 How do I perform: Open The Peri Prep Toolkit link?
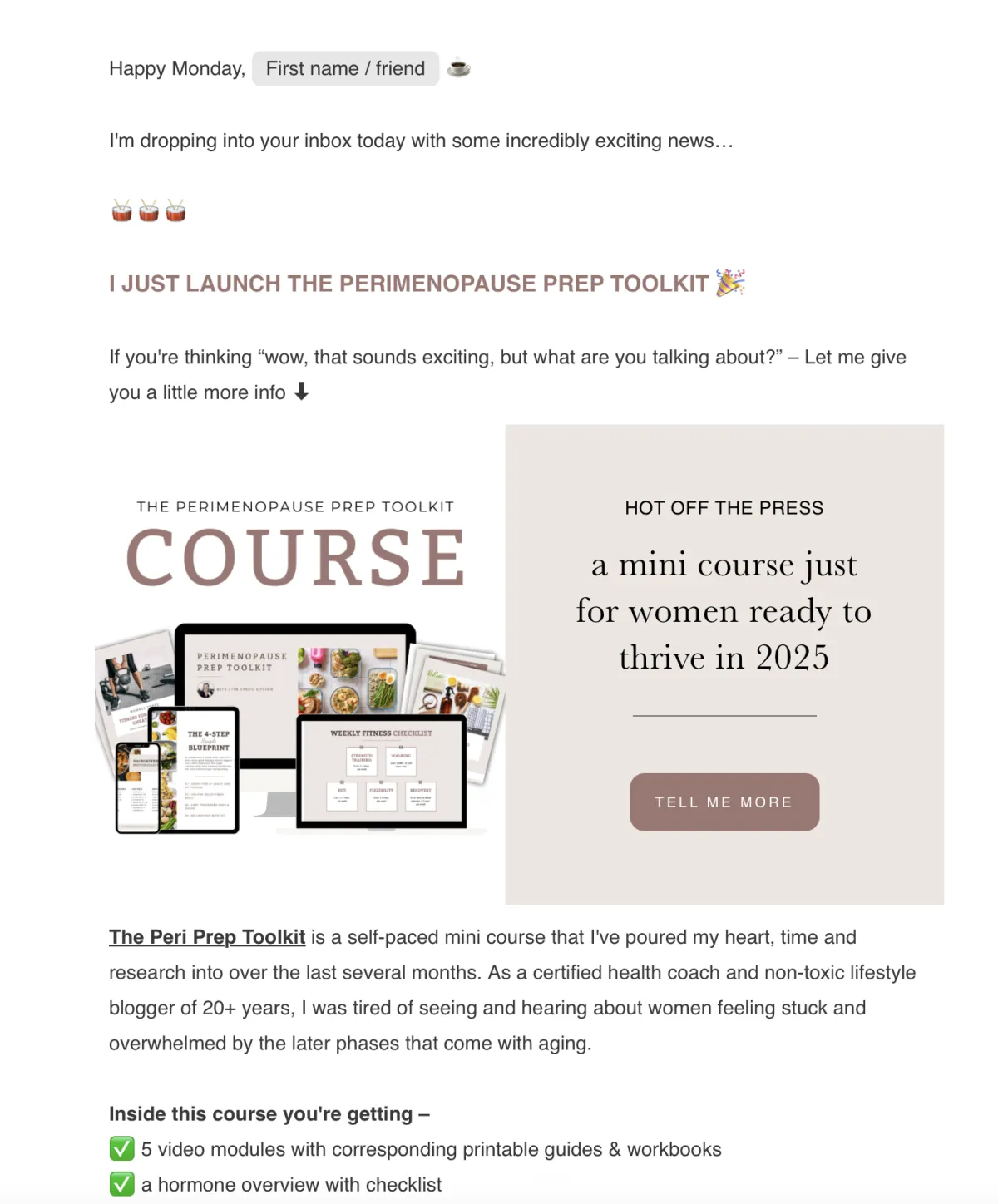click(207, 937)
